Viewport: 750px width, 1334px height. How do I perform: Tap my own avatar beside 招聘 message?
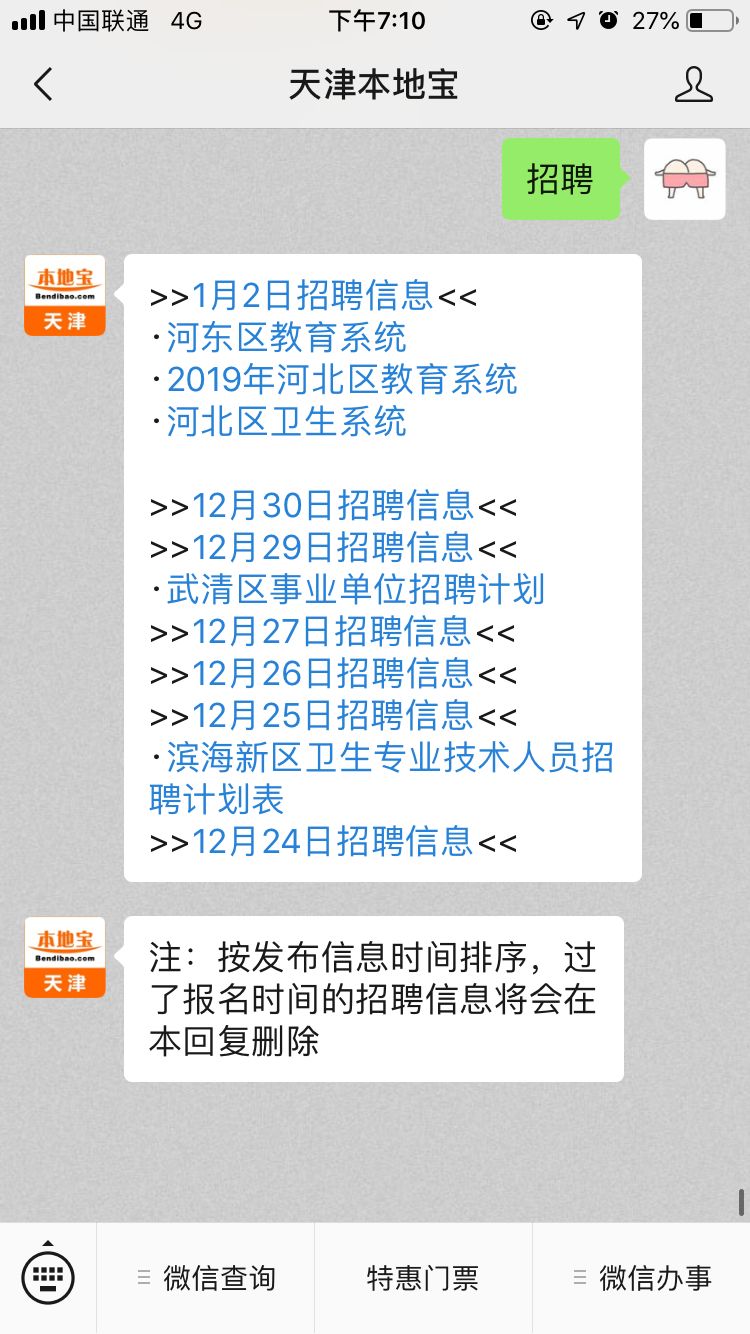684,179
